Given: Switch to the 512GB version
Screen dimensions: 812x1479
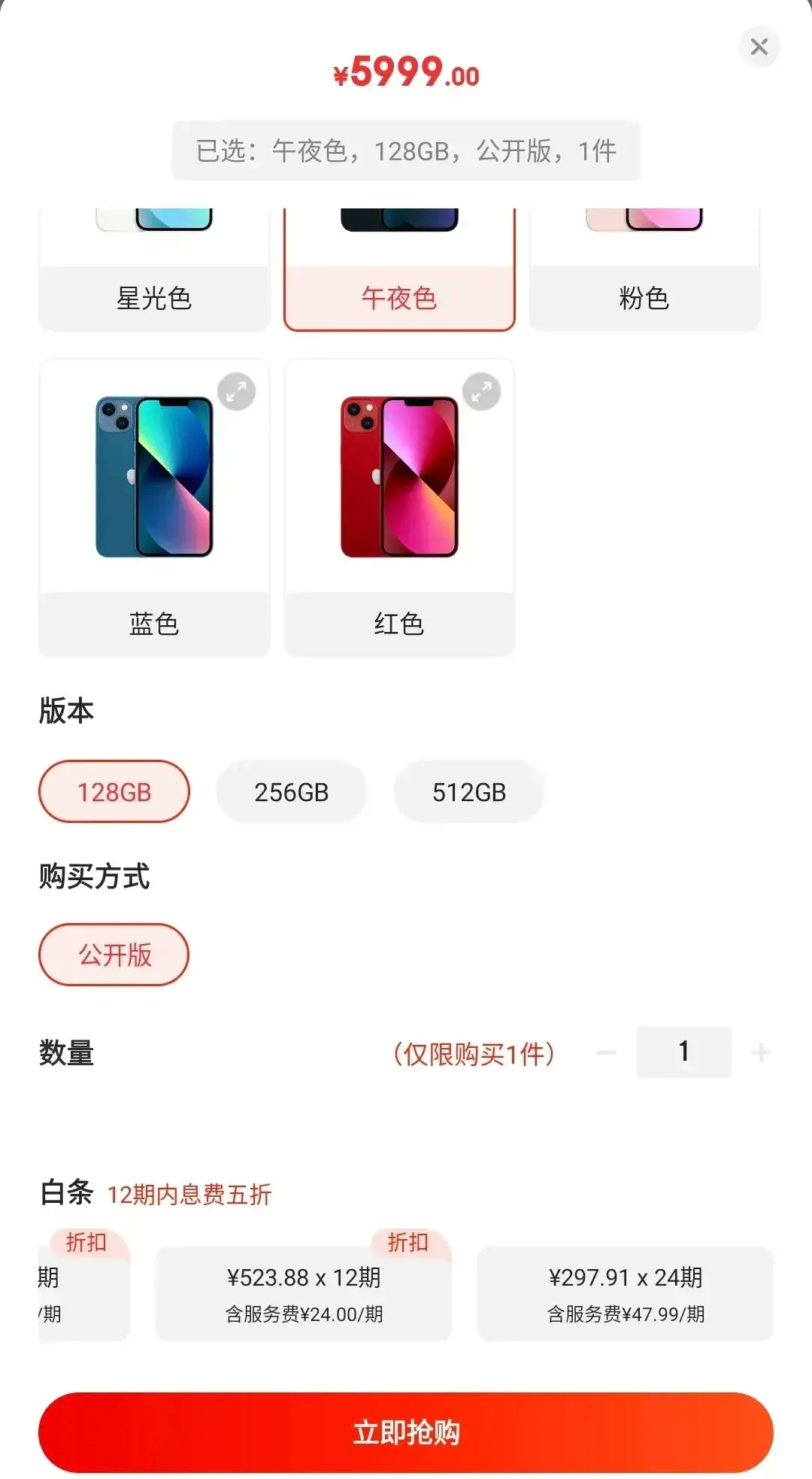Looking at the screenshot, I should pos(469,791).
